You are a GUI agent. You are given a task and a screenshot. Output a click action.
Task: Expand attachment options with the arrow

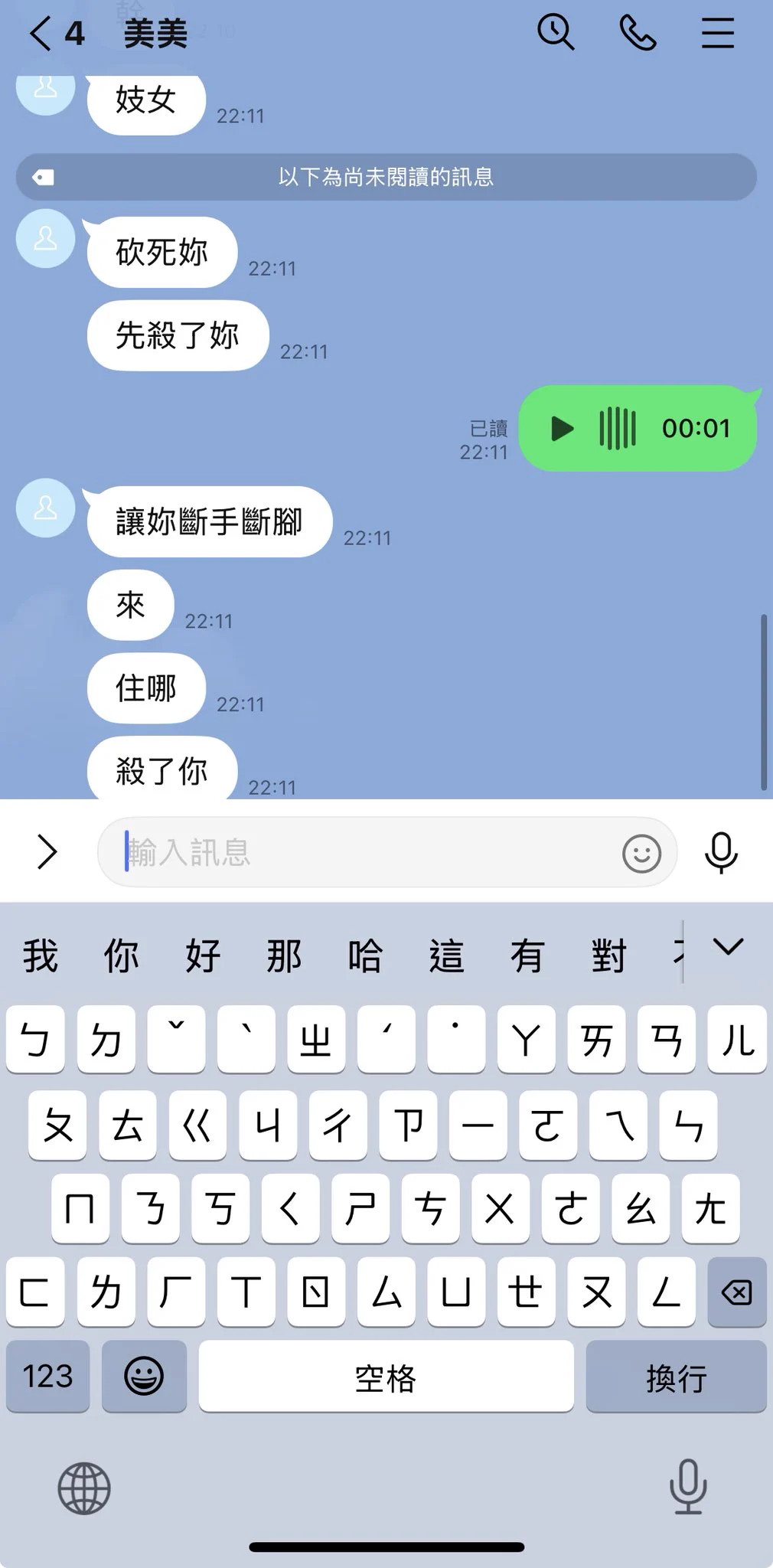click(47, 852)
